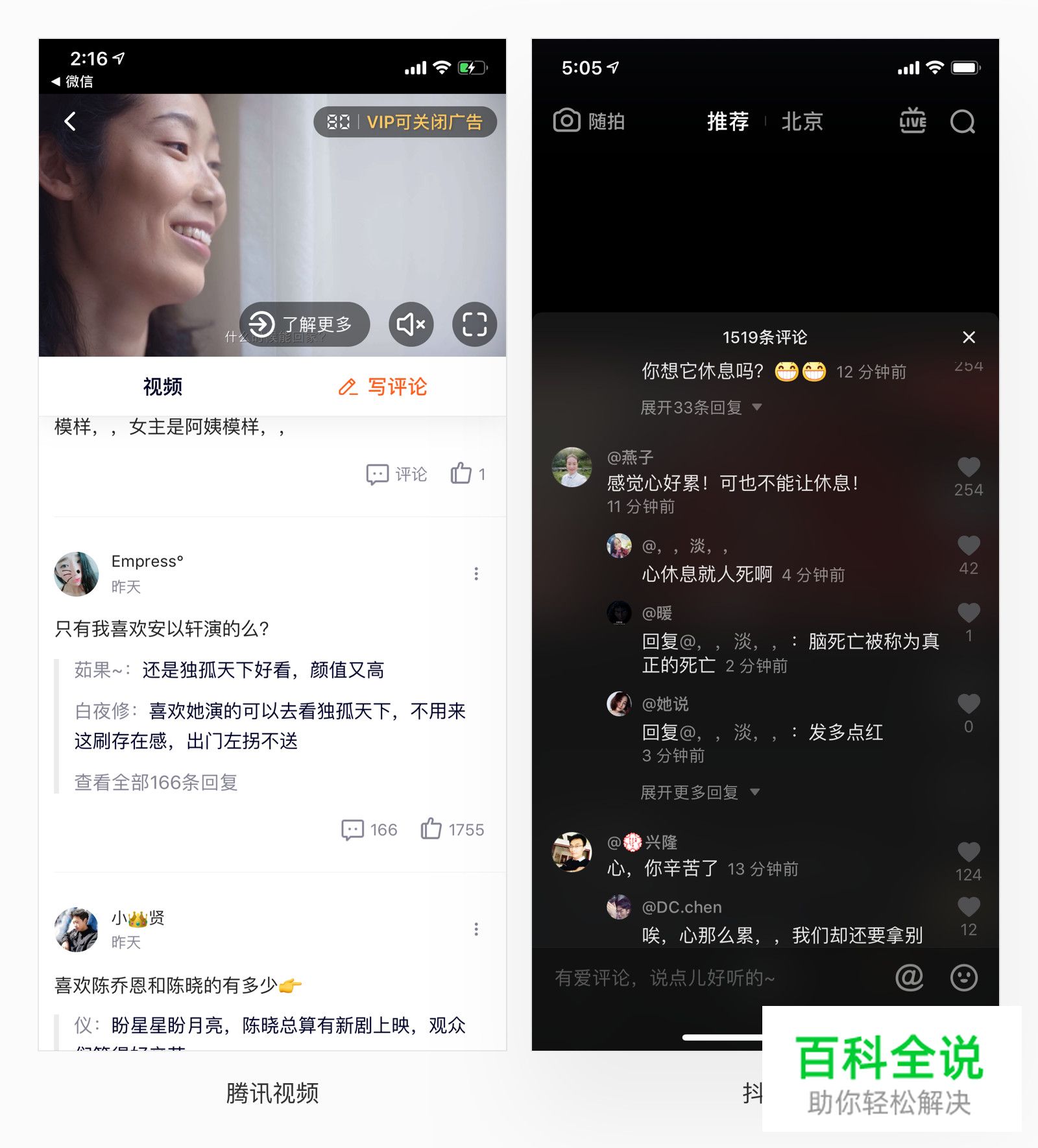Tap the heart on @暖's reply
The width and height of the screenshot is (1038, 1148).
tap(969, 613)
